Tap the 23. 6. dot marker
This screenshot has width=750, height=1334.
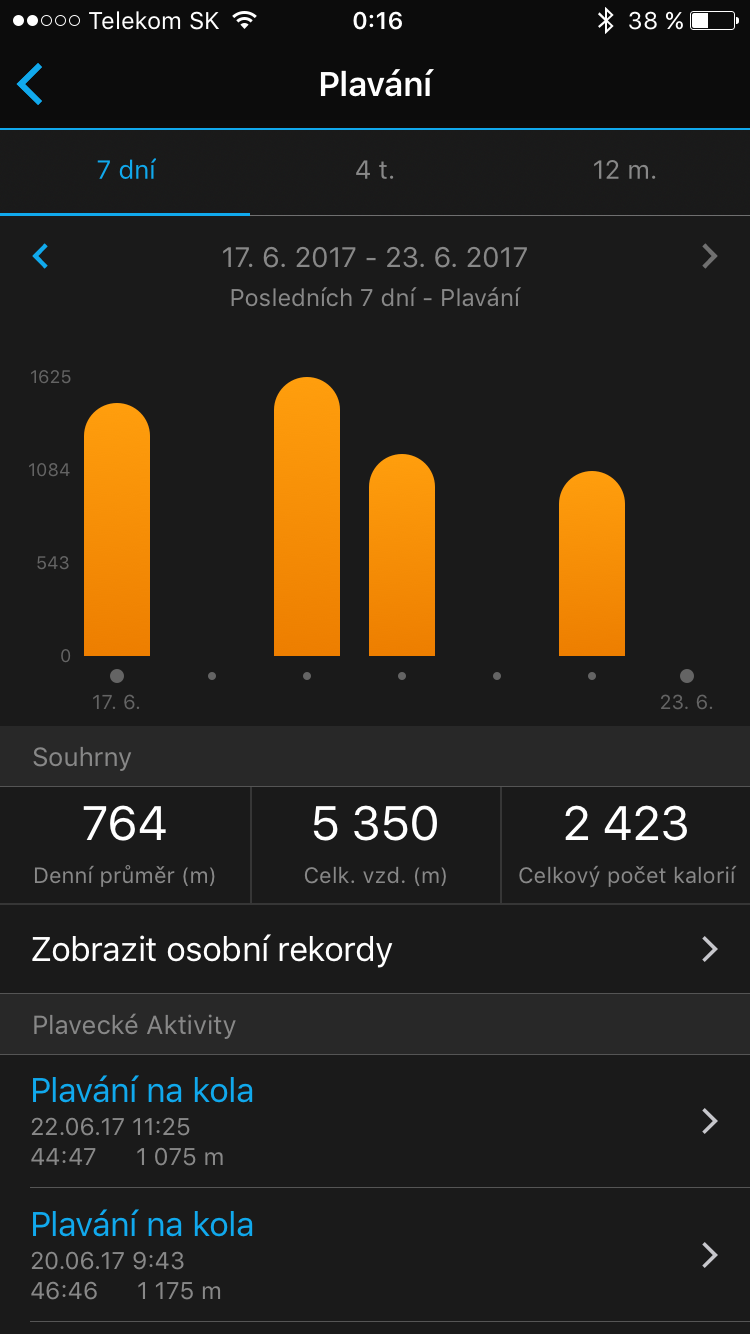click(686, 675)
